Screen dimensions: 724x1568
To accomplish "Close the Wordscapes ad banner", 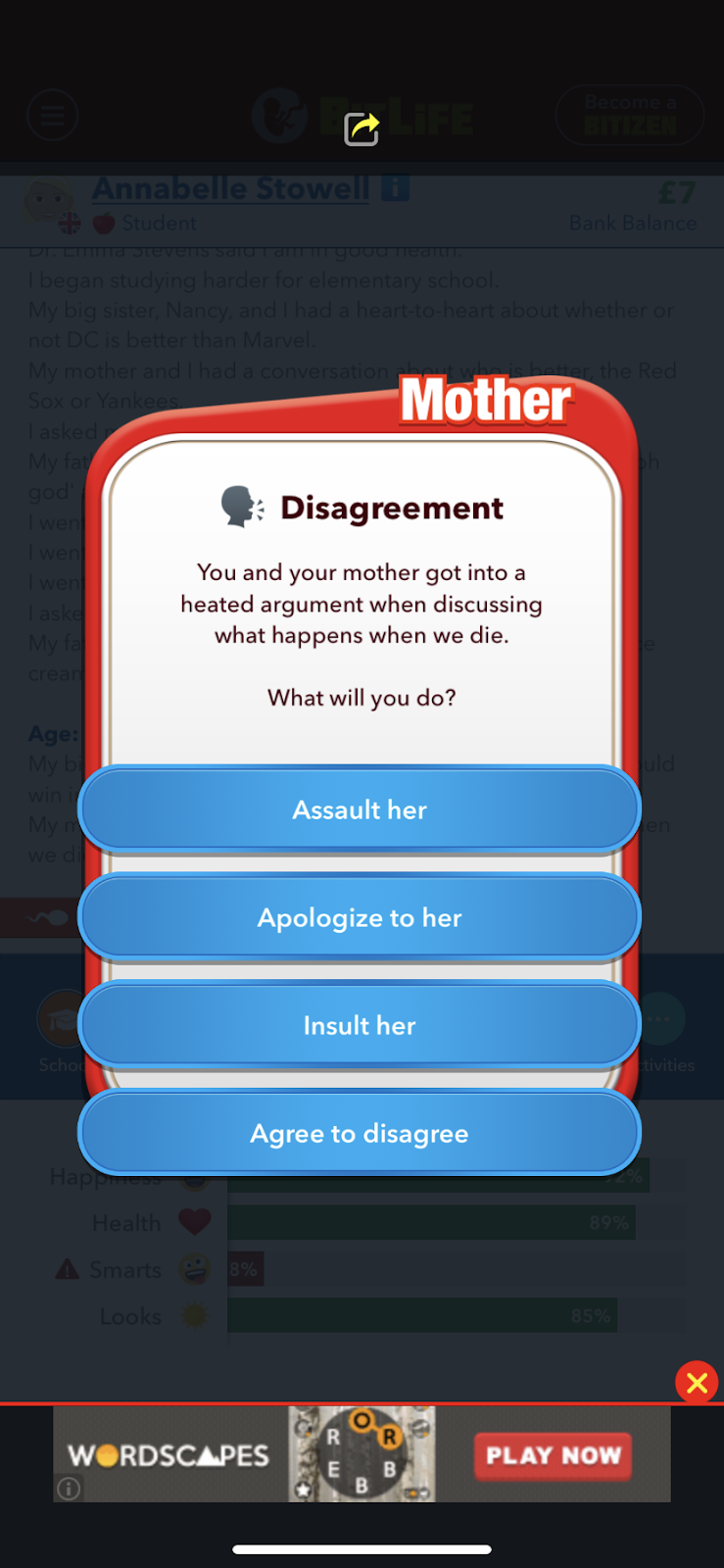I will pyautogui.click(x=697, y=1383).
